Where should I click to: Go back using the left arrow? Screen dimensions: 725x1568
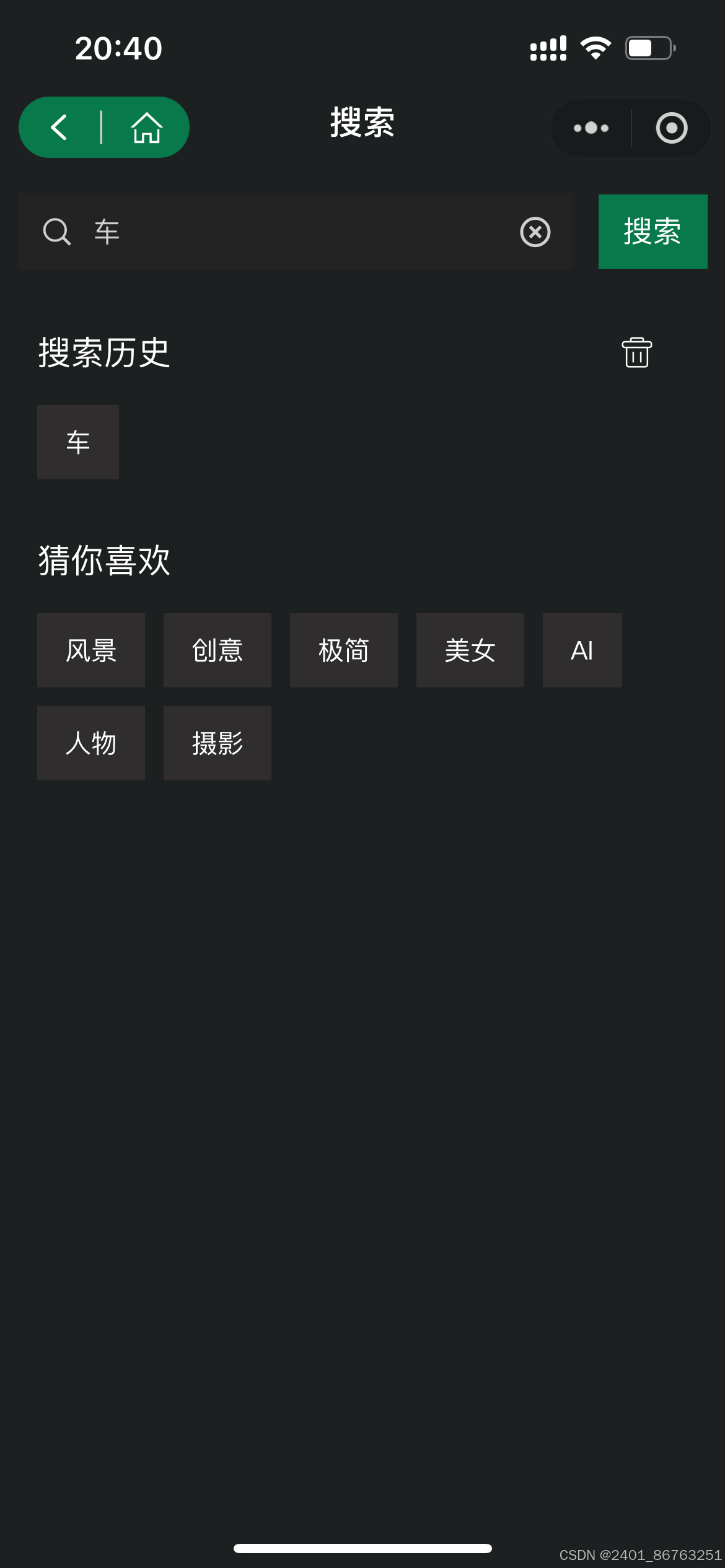(x=59, y=128)
